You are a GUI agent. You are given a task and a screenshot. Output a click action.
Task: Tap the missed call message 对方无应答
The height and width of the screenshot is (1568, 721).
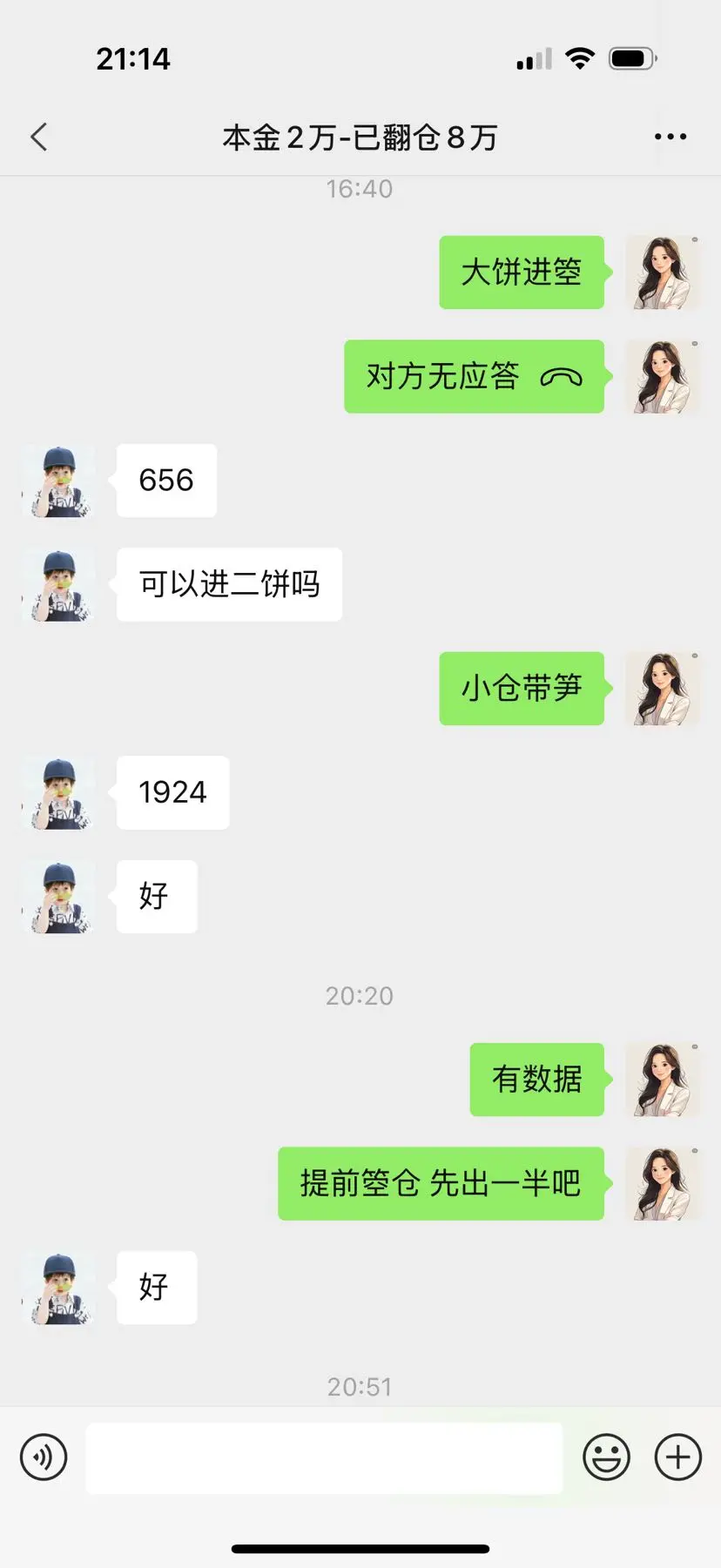tap(475, 376)
